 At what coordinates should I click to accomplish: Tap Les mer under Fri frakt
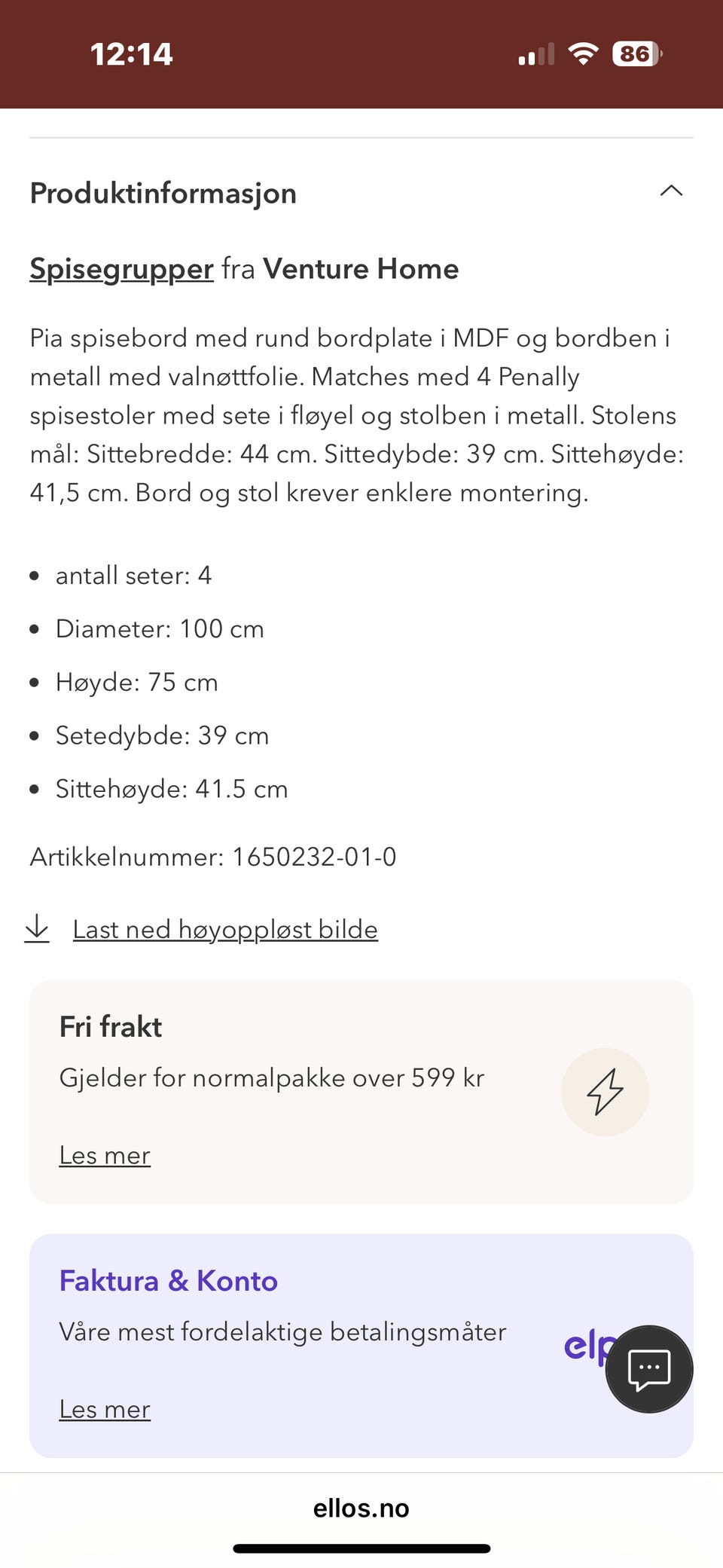(105, 1155)
